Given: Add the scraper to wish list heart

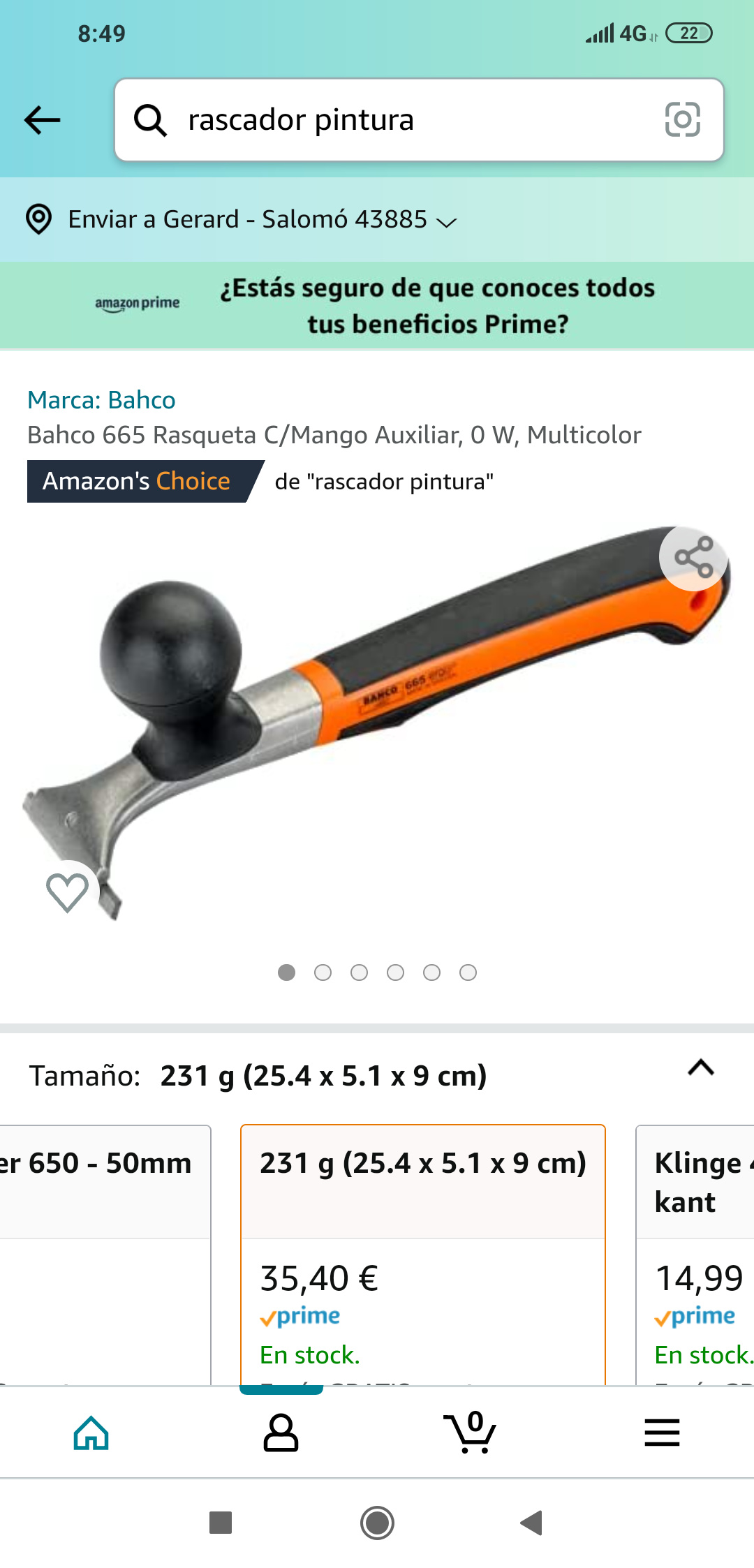Looking at the screenshot, I should click(67, 892).
